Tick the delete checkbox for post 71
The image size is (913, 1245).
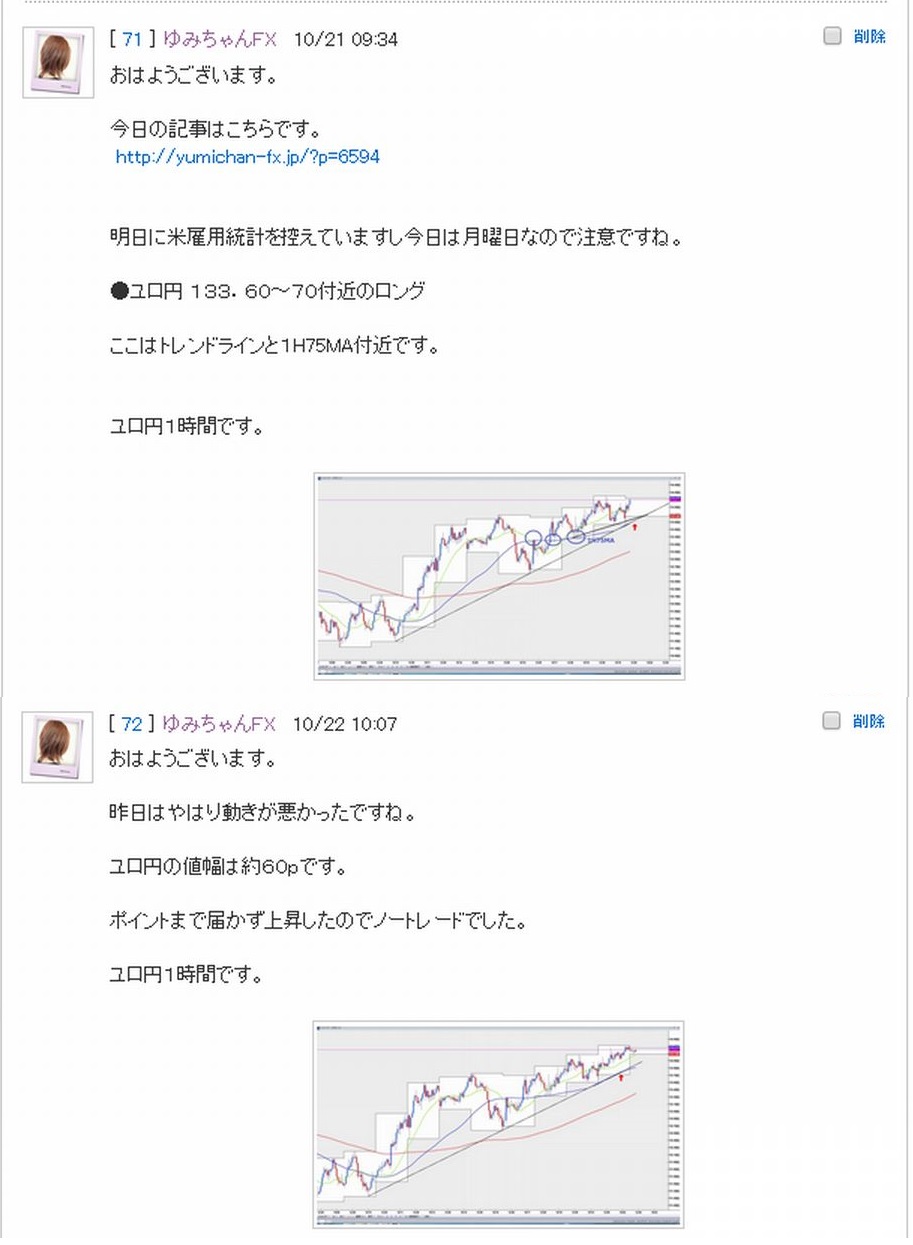coord(832,37)
